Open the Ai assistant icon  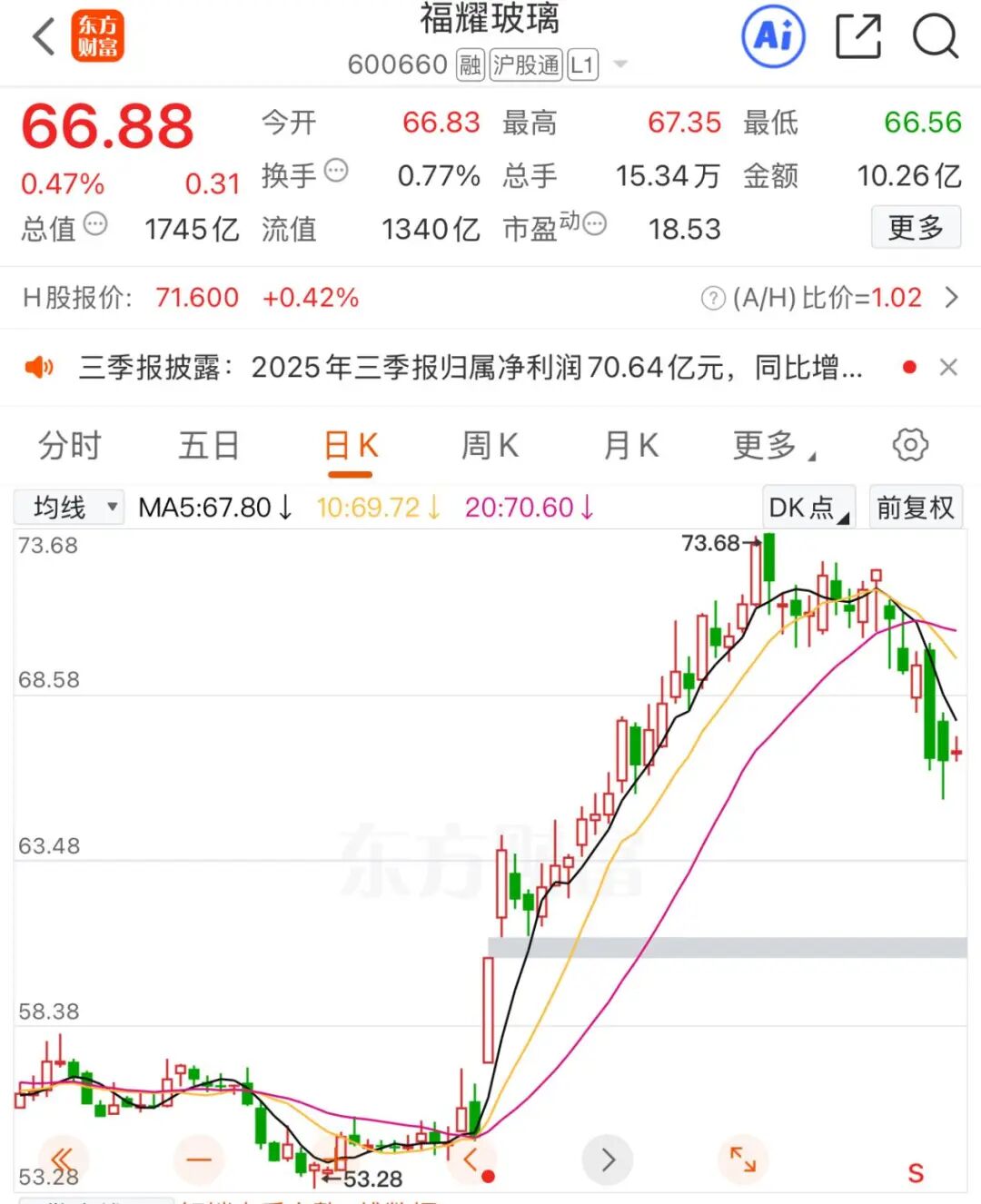tap(773, 37)
